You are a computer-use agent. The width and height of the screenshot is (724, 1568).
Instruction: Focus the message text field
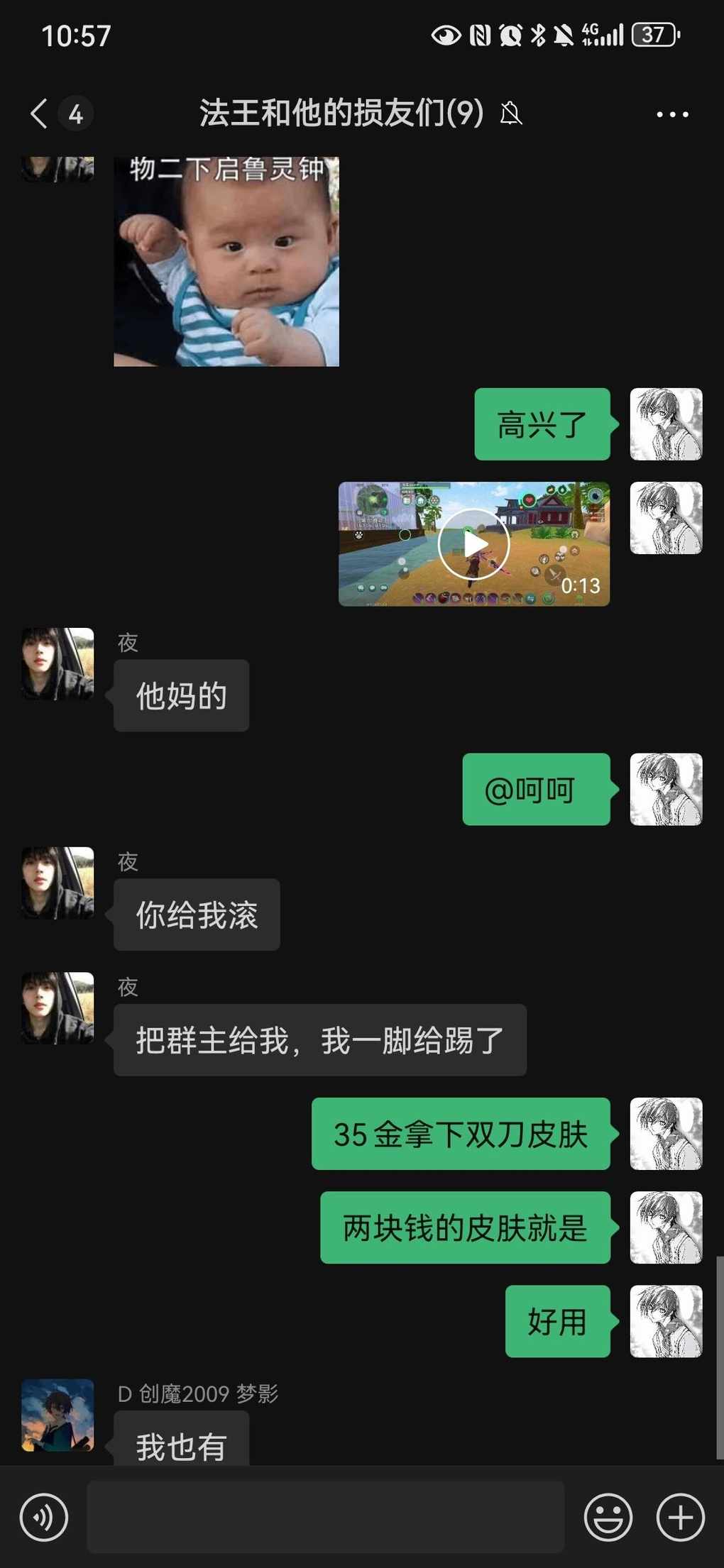325,1517
